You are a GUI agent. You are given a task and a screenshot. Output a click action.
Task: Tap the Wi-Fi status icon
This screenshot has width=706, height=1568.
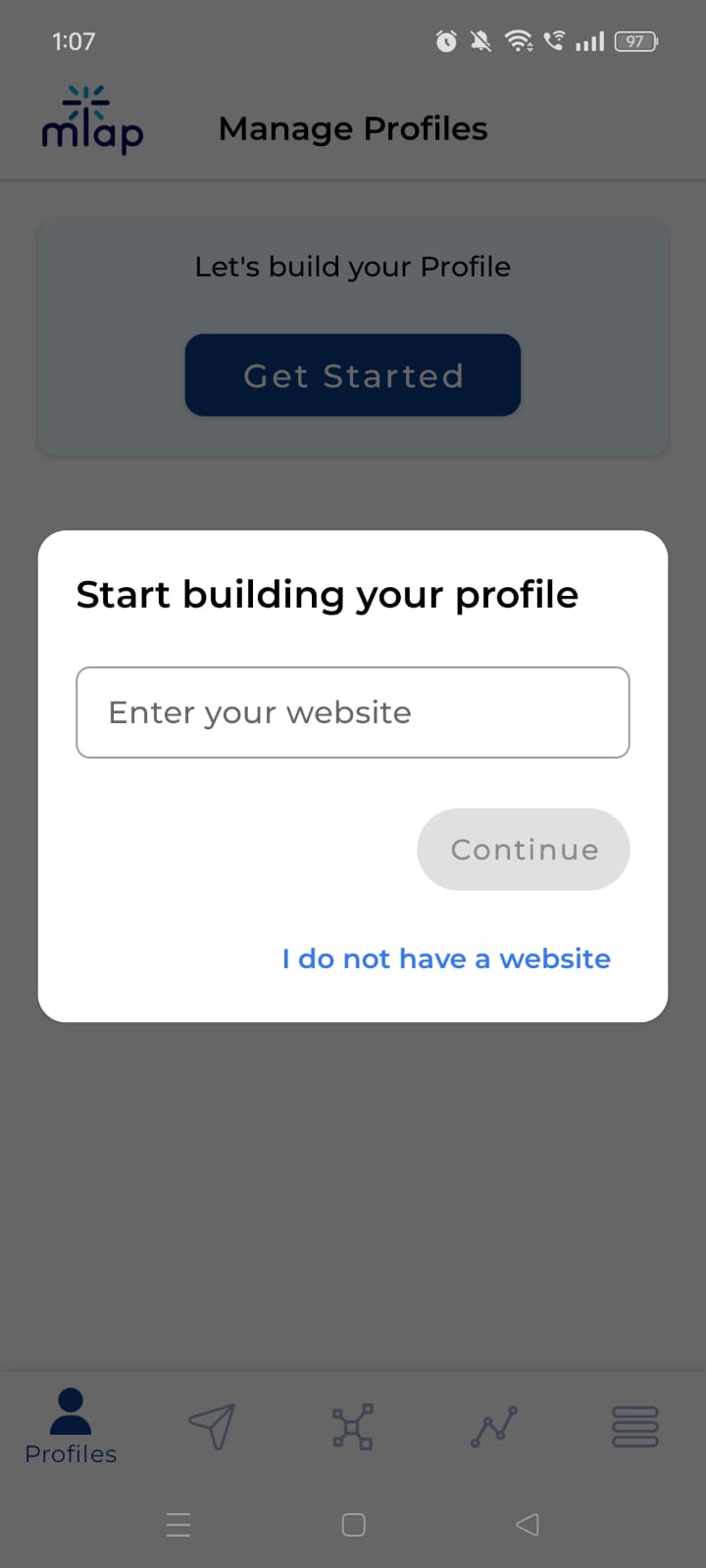pyautogui.click(x=518, y=41)
